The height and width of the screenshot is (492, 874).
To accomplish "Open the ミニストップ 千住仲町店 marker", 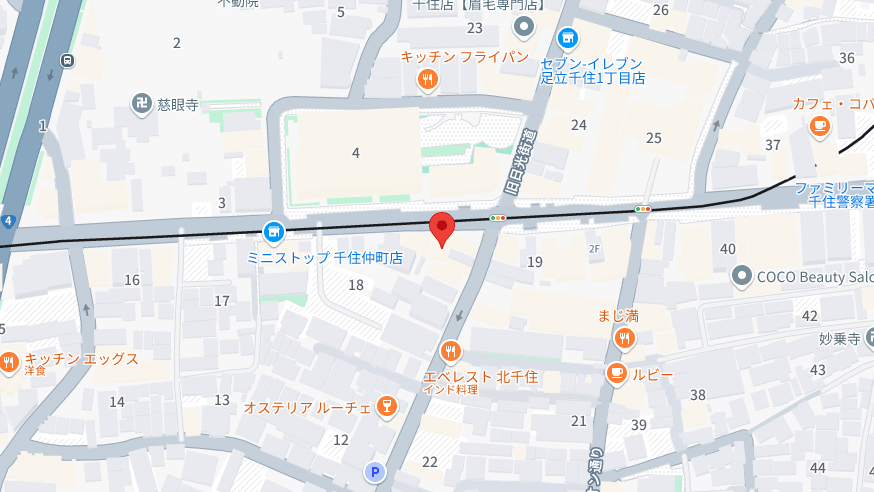I will 273,233.
